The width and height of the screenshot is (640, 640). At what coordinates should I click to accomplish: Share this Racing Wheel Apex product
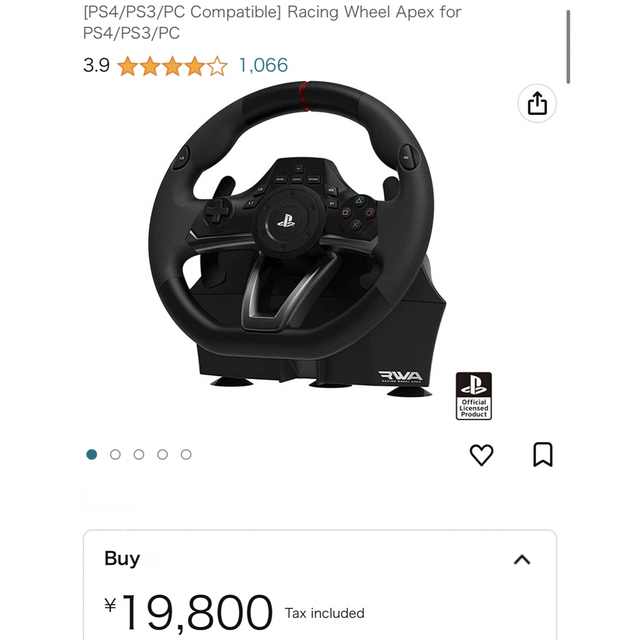(537, 103)
